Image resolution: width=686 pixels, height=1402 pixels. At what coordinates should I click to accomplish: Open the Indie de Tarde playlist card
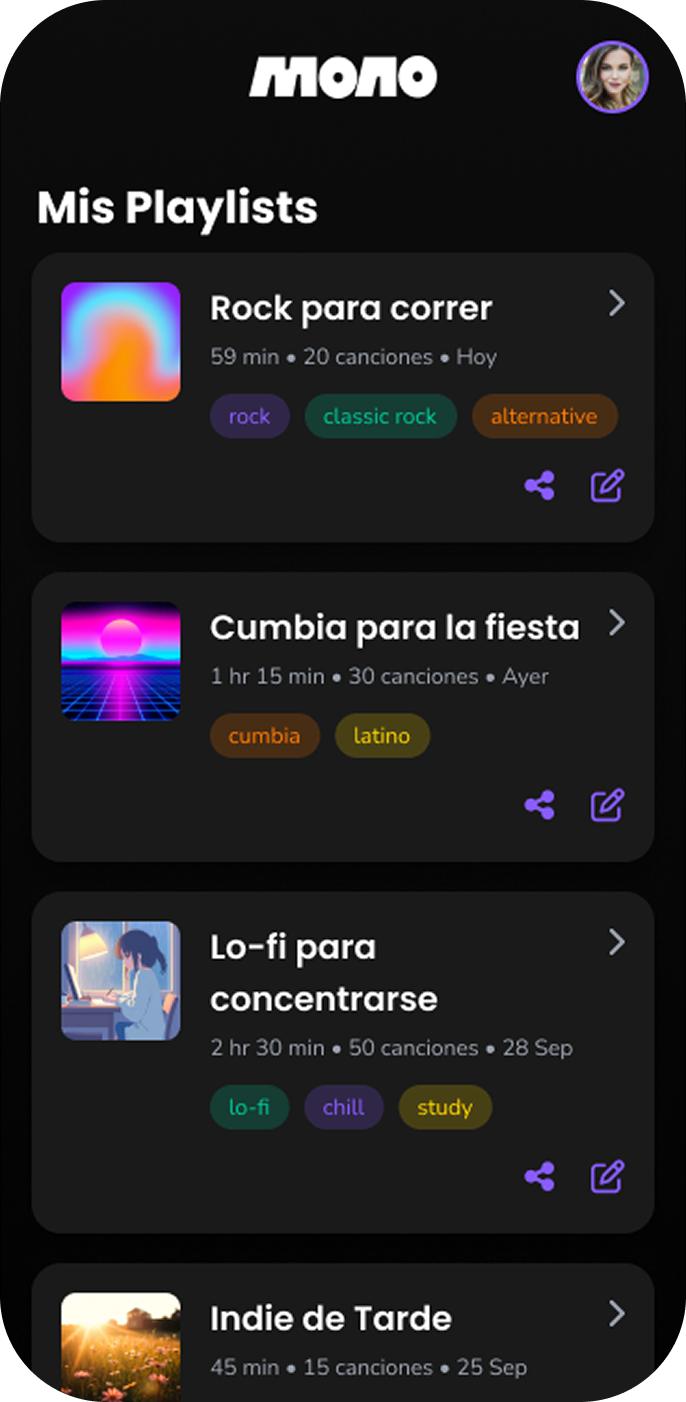tap(331, 1320)
